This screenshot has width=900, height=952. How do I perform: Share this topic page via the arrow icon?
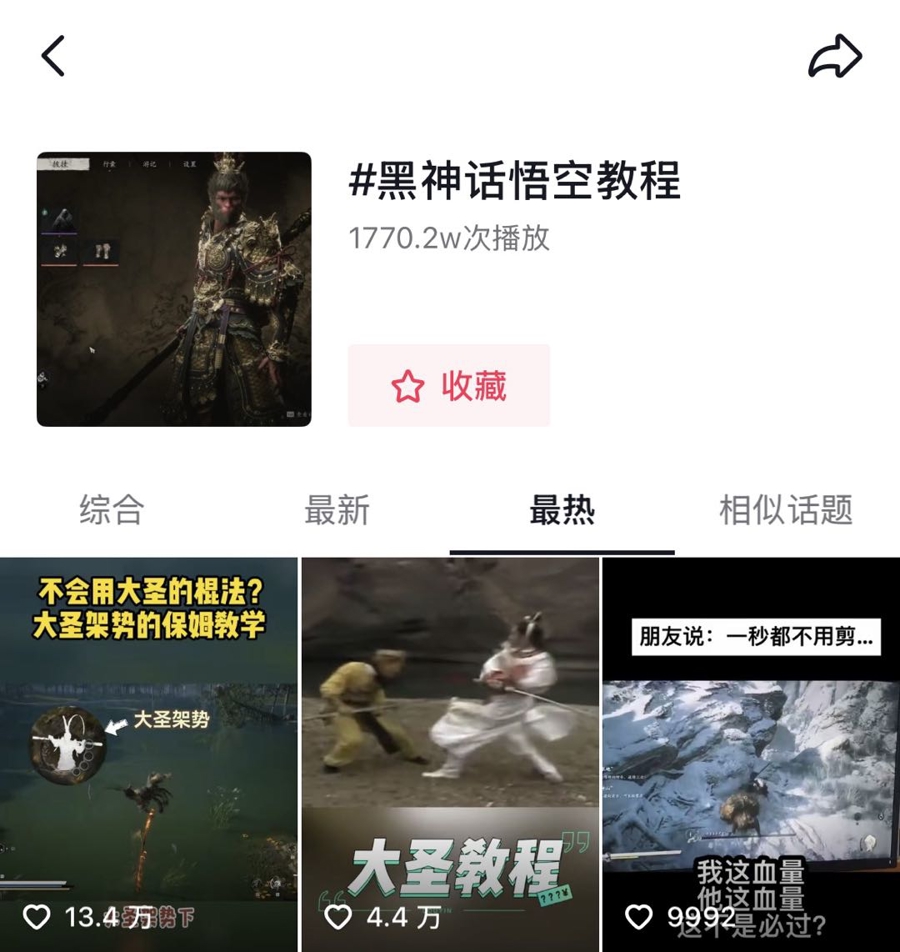[x=834, y=56]
